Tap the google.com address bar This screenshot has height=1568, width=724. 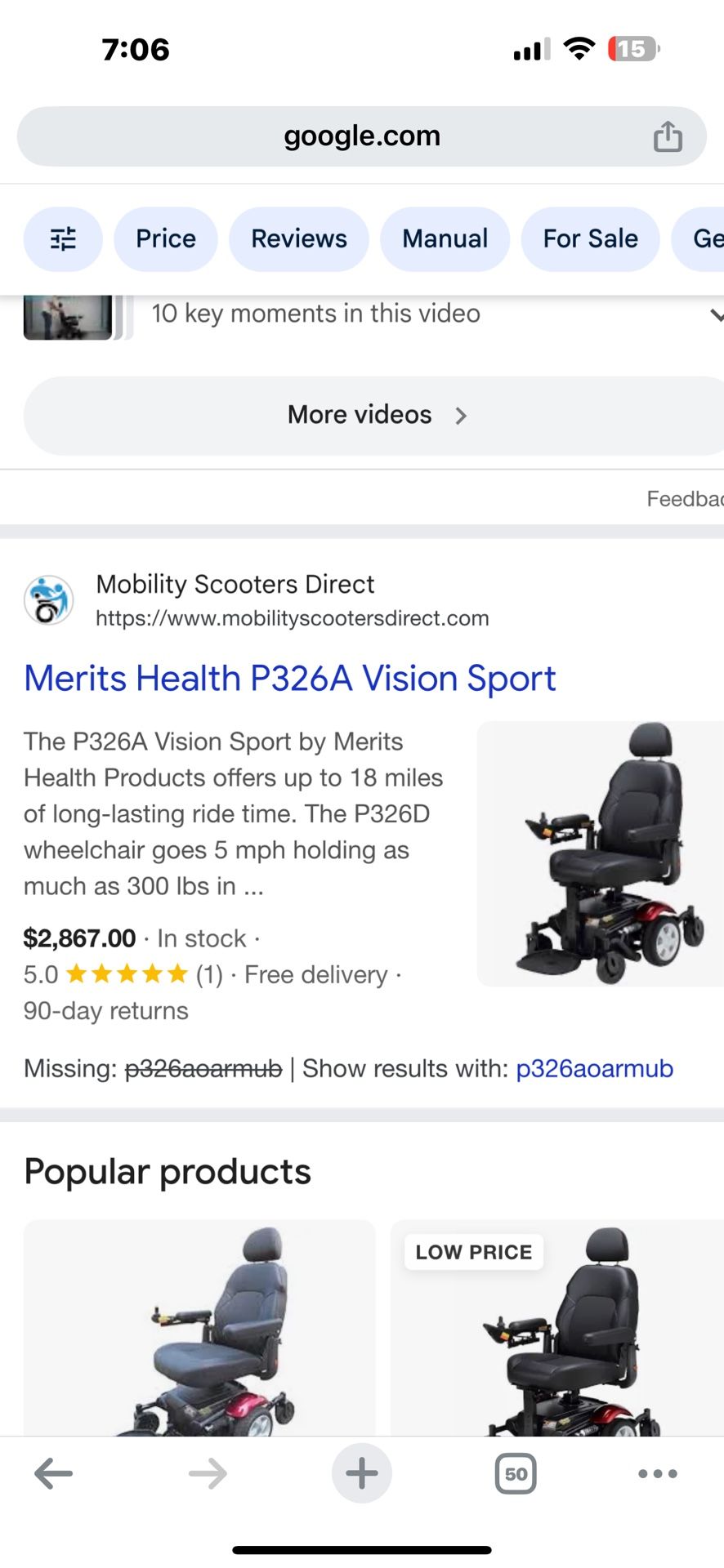(361, 136)
